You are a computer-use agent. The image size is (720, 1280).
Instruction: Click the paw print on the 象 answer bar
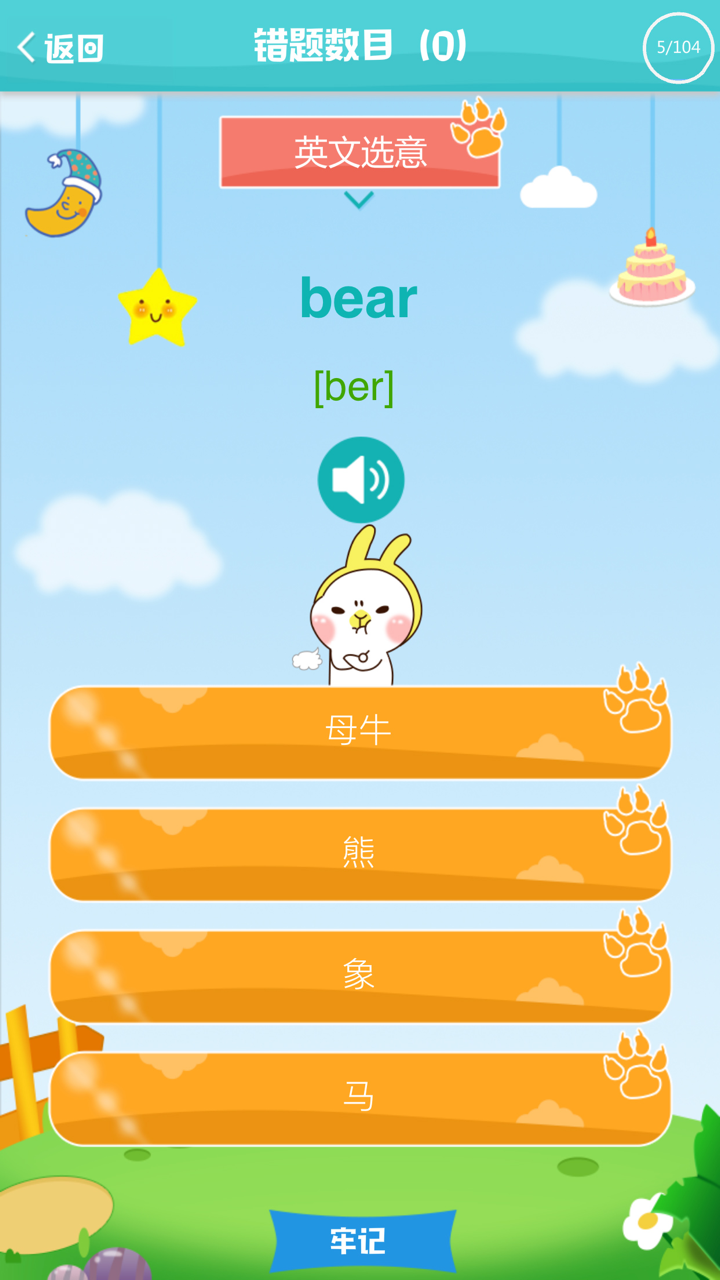click(x=637, y=940)
